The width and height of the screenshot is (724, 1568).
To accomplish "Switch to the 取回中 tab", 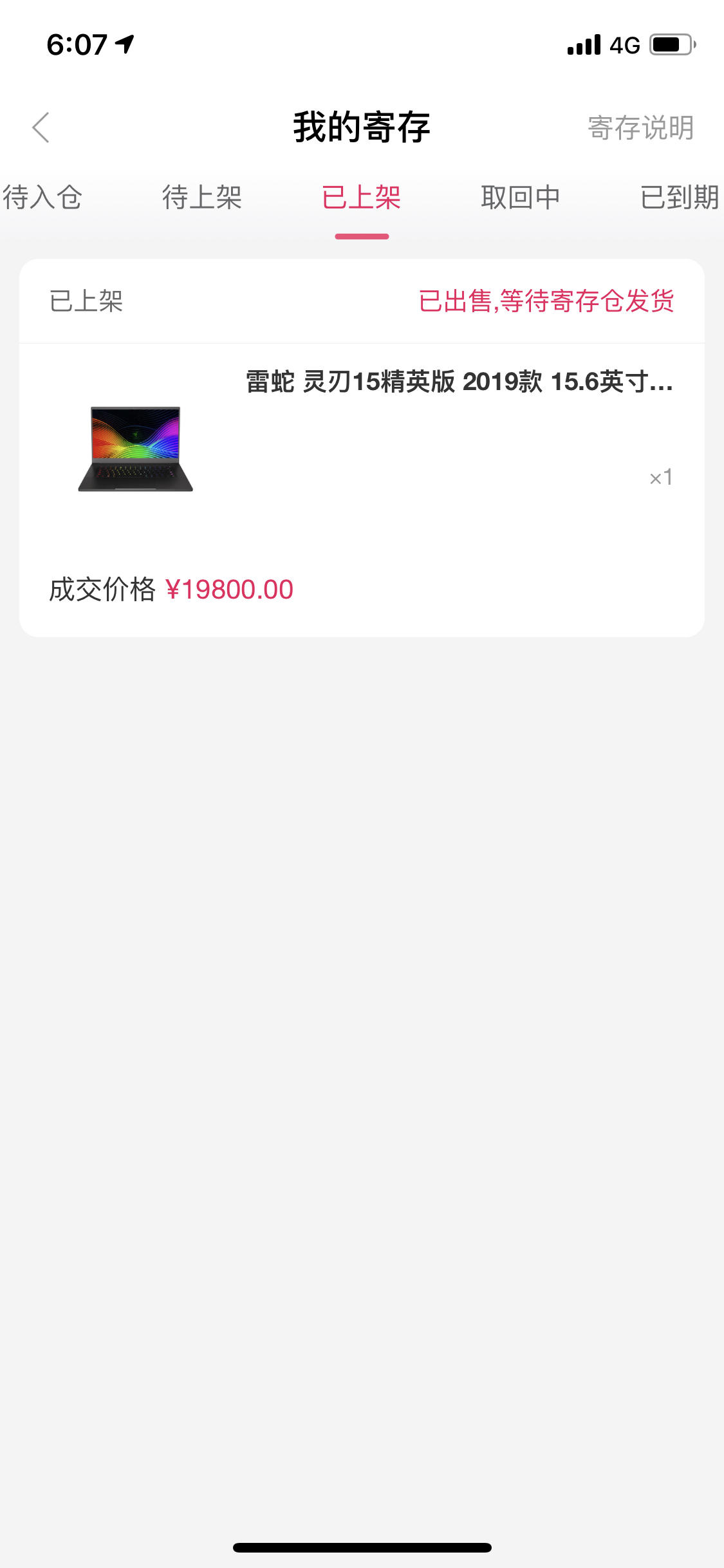I will coord(521,197).
